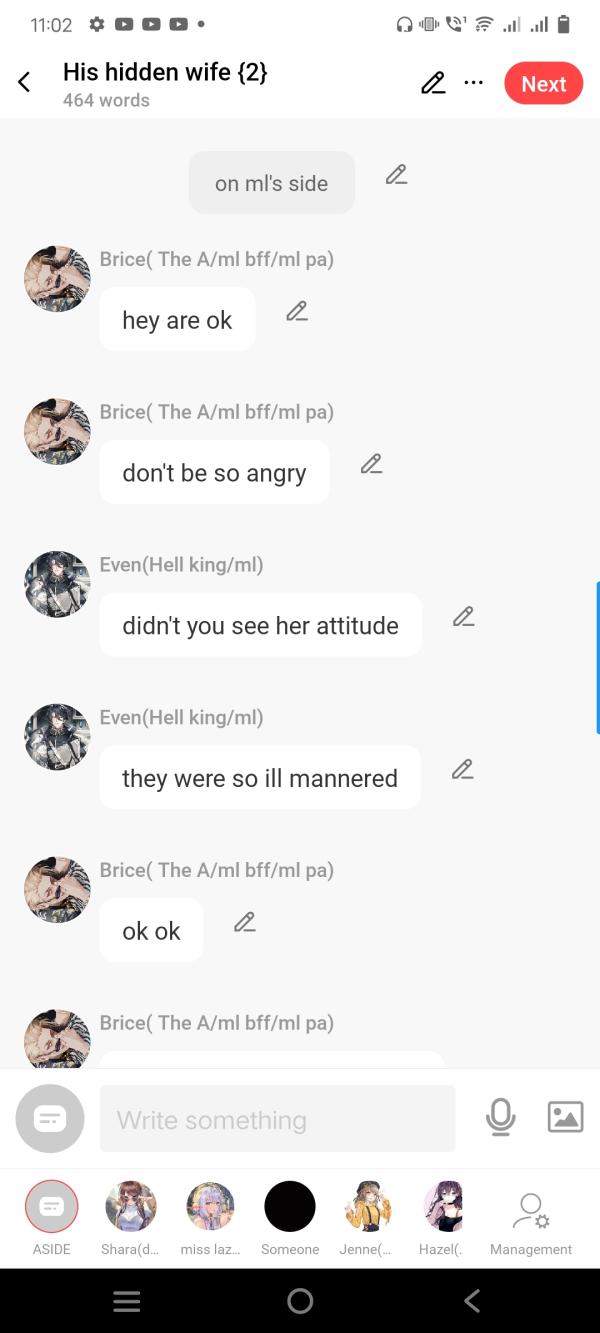Edit the "don't be so angry" message
The image size is (600, 1333).
point(371,464)
